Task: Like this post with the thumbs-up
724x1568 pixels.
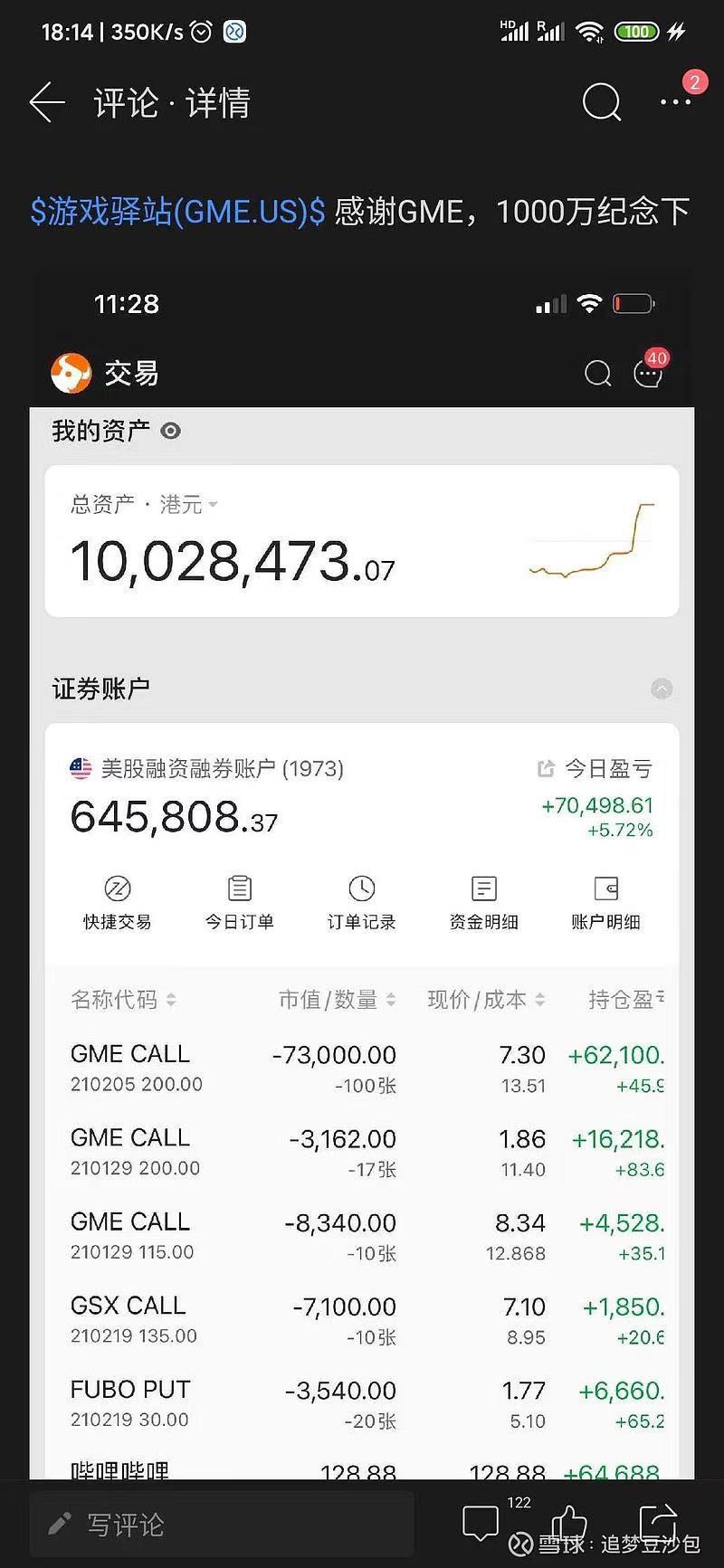Action: pyautogui.click(x=569, y=1524)
